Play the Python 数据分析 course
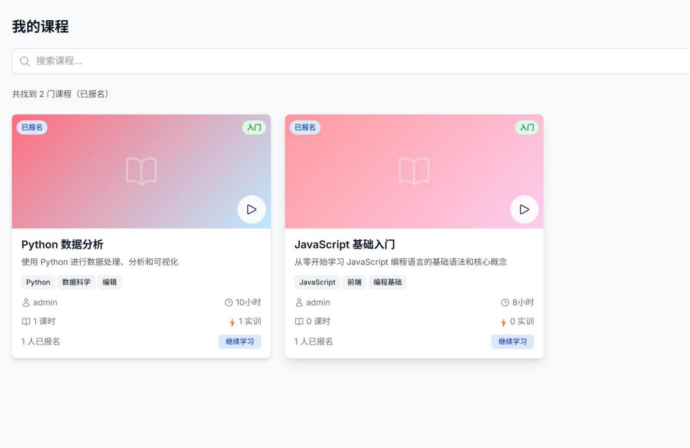The width and height of the screenshot is (690, 448). point(251,209)
